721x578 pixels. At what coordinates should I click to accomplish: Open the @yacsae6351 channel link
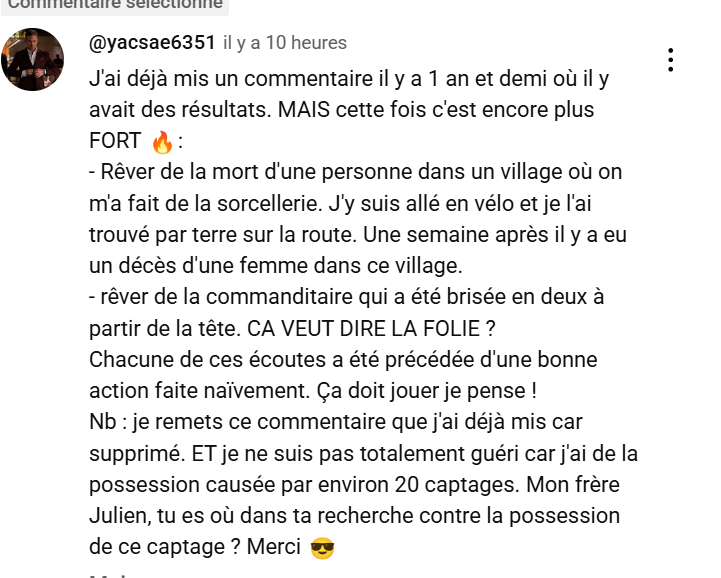[152, 43]
